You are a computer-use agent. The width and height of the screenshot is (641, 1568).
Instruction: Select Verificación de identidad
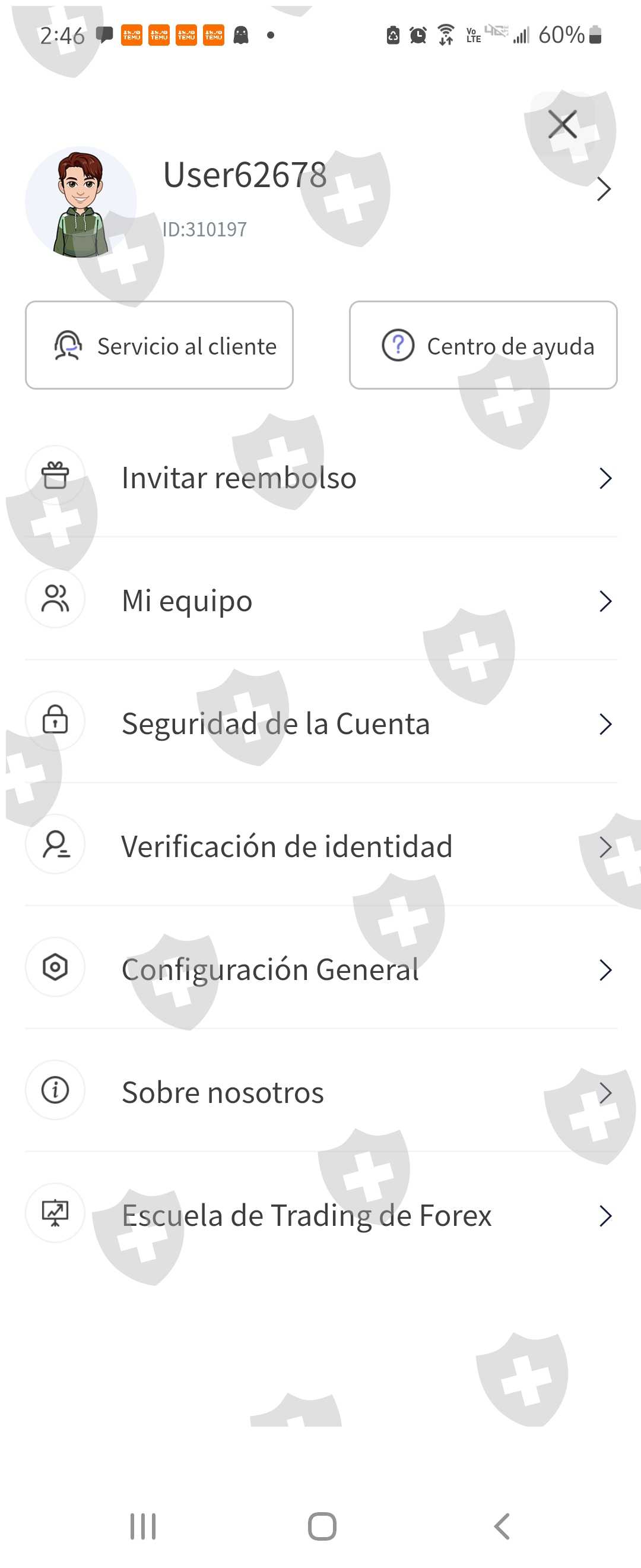pos(320,847)
